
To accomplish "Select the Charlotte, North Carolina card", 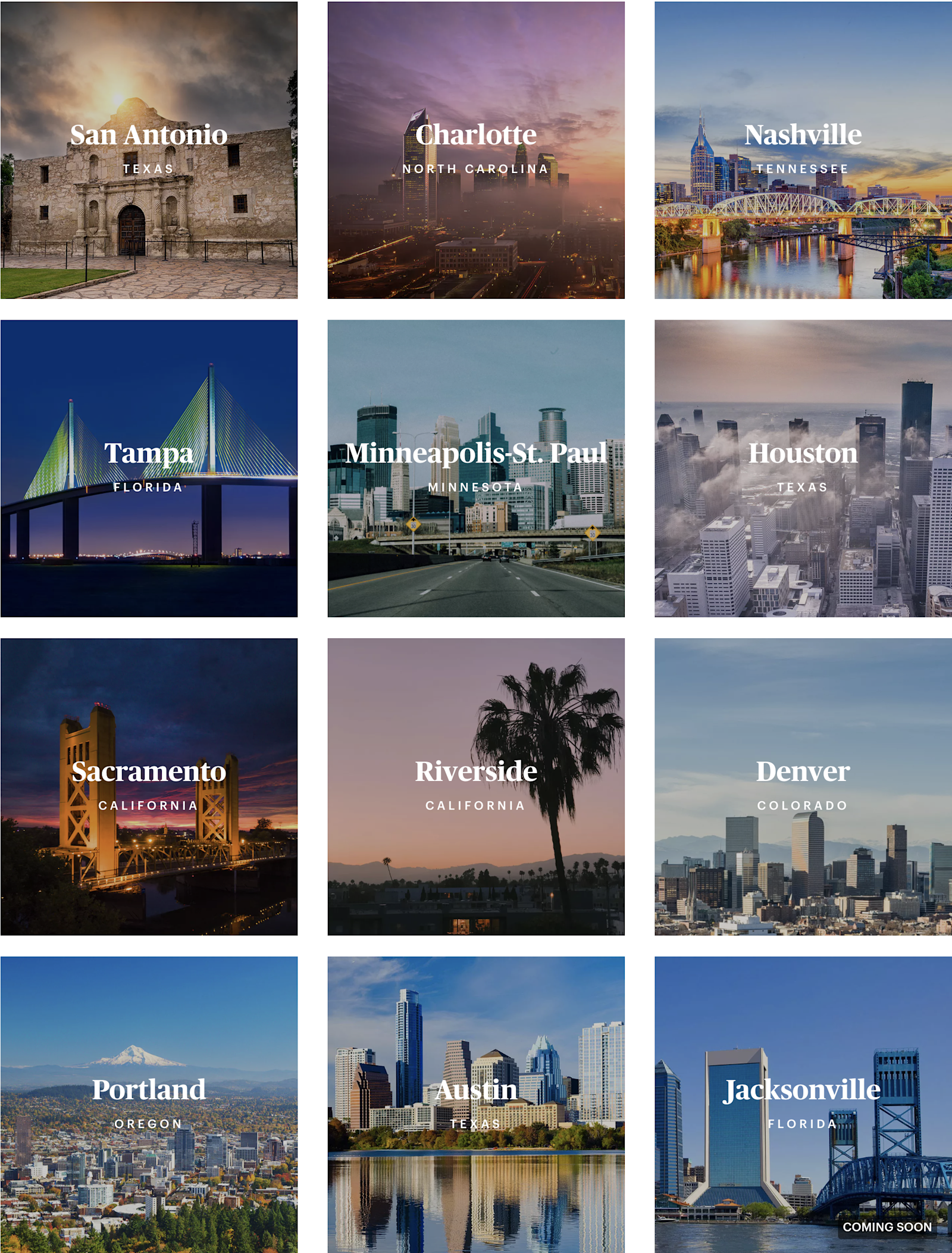I will click(476, 150).
